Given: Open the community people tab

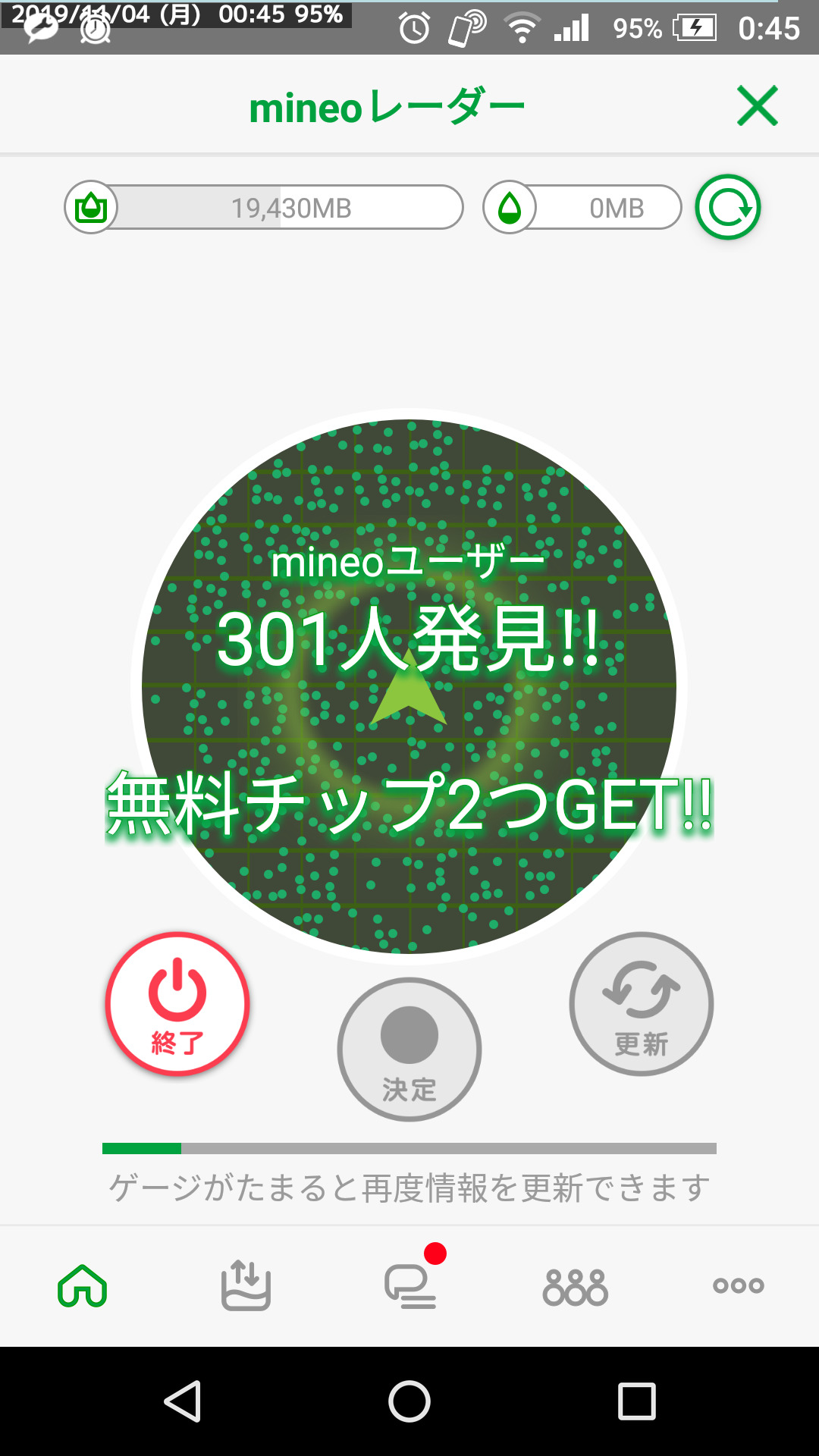Looking at the screenshot, I should 575,1287.
